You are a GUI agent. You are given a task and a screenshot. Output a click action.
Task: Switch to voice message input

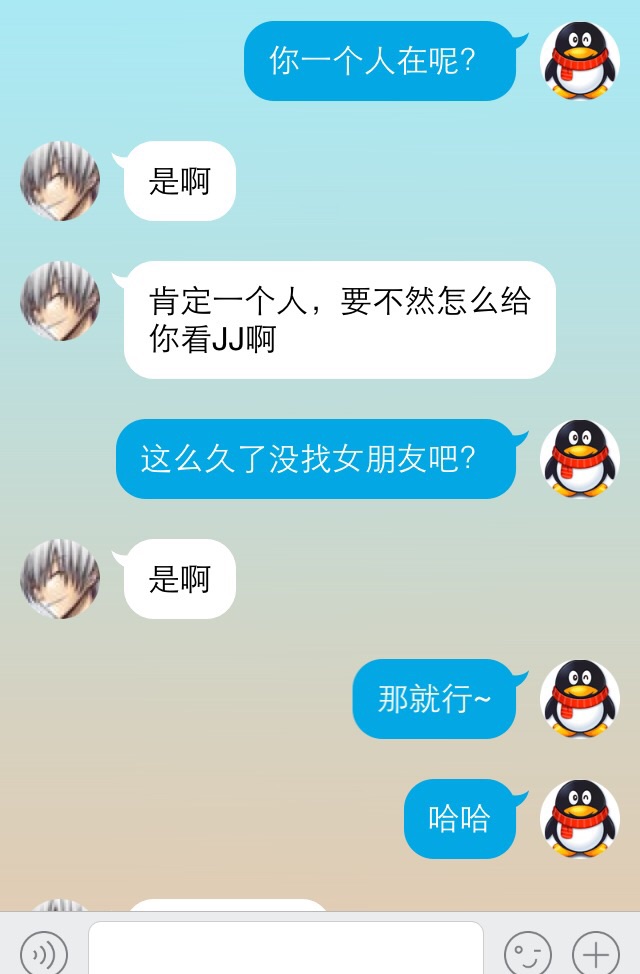[44, 952]
